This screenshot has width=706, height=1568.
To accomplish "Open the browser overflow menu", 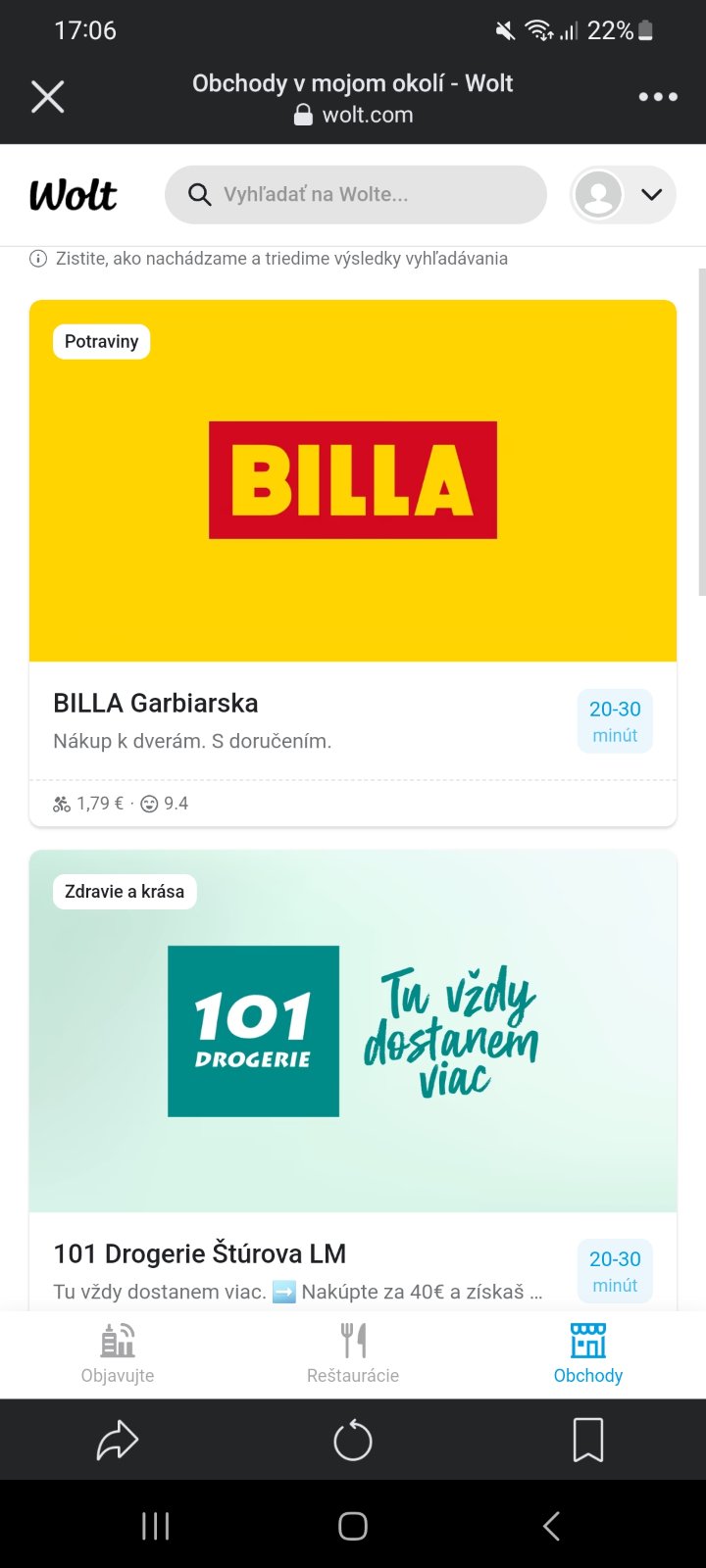I will 657,97.
